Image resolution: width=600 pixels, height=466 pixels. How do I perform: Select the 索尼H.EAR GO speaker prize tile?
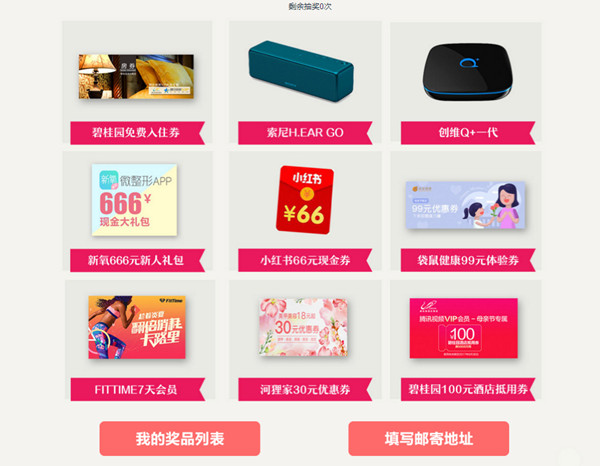[x=301, y=85]
